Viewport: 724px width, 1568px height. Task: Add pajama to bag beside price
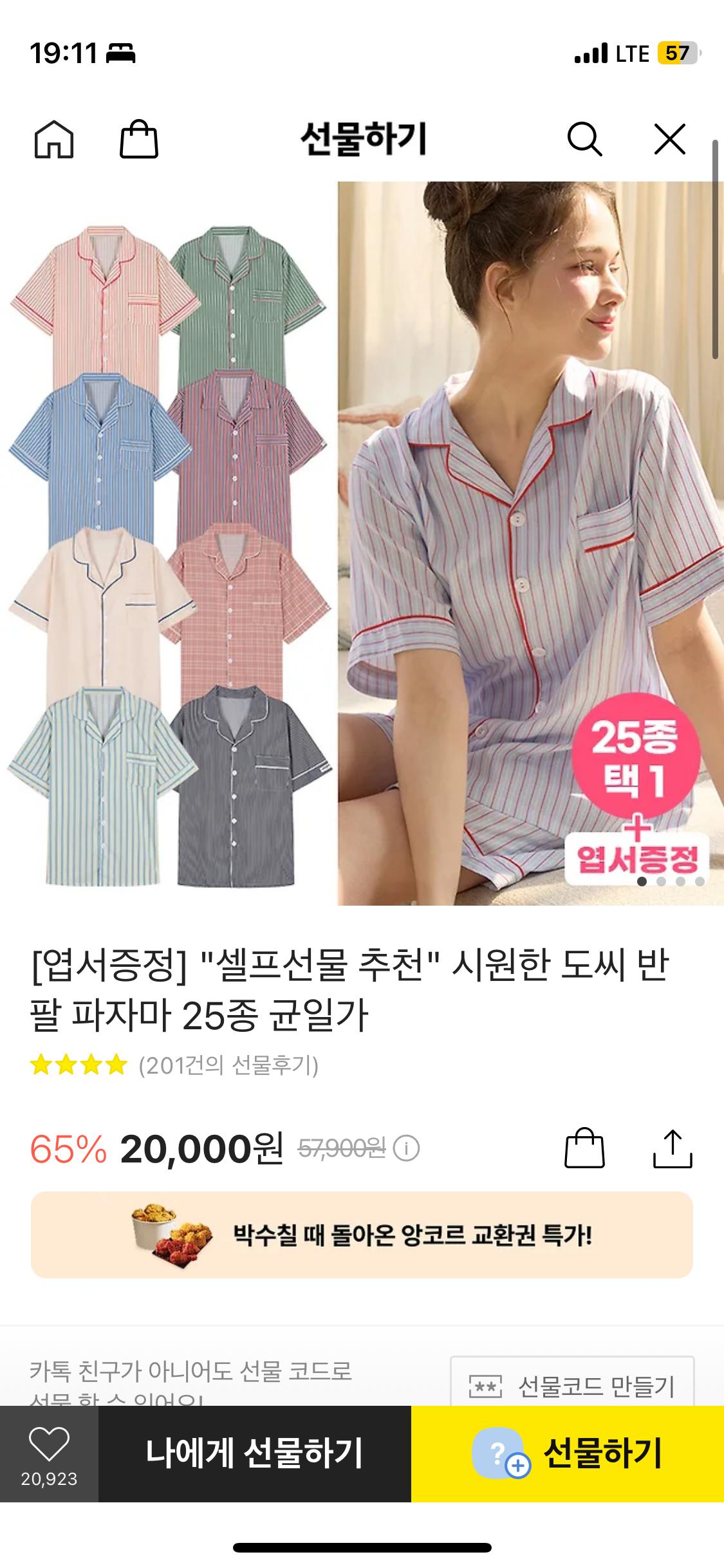584,1148
